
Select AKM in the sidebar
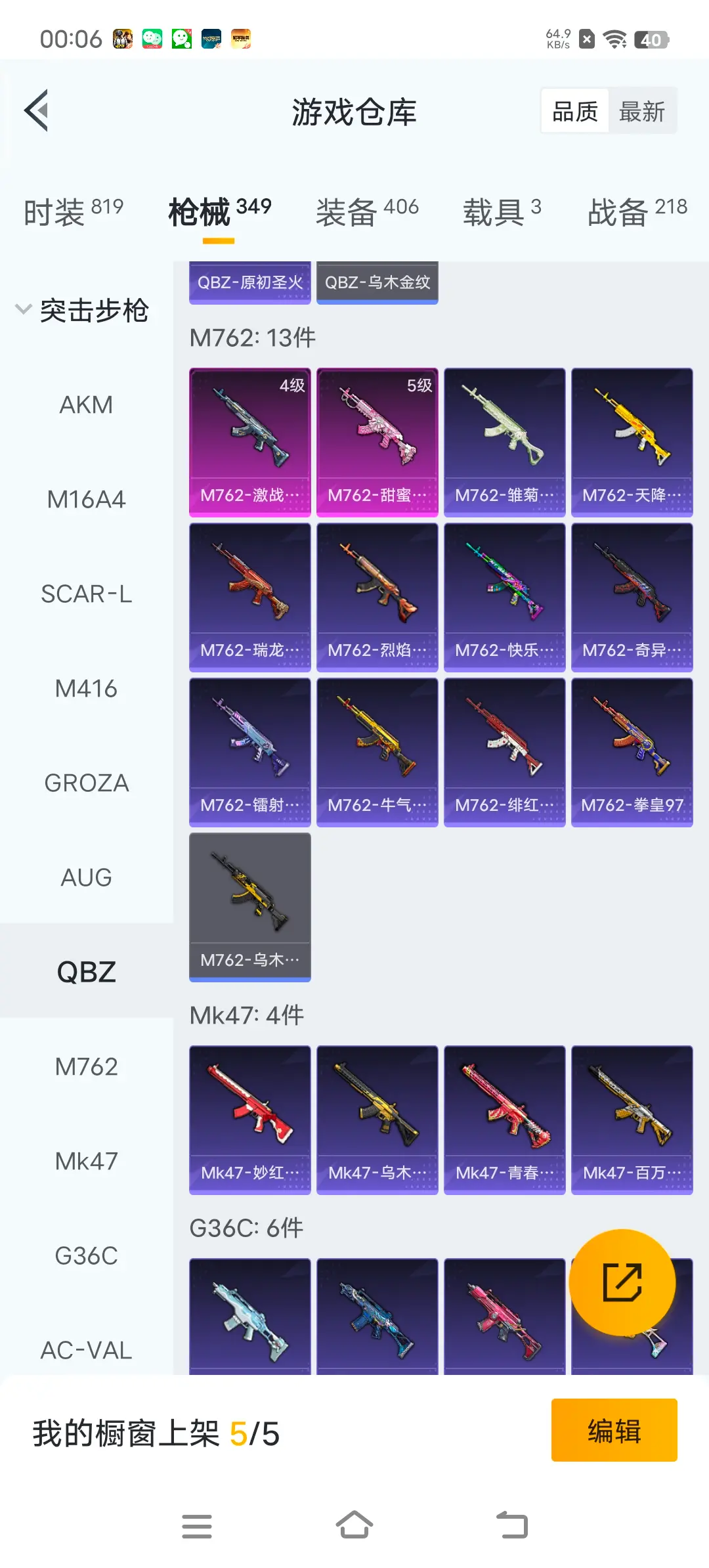coord(86,405)
